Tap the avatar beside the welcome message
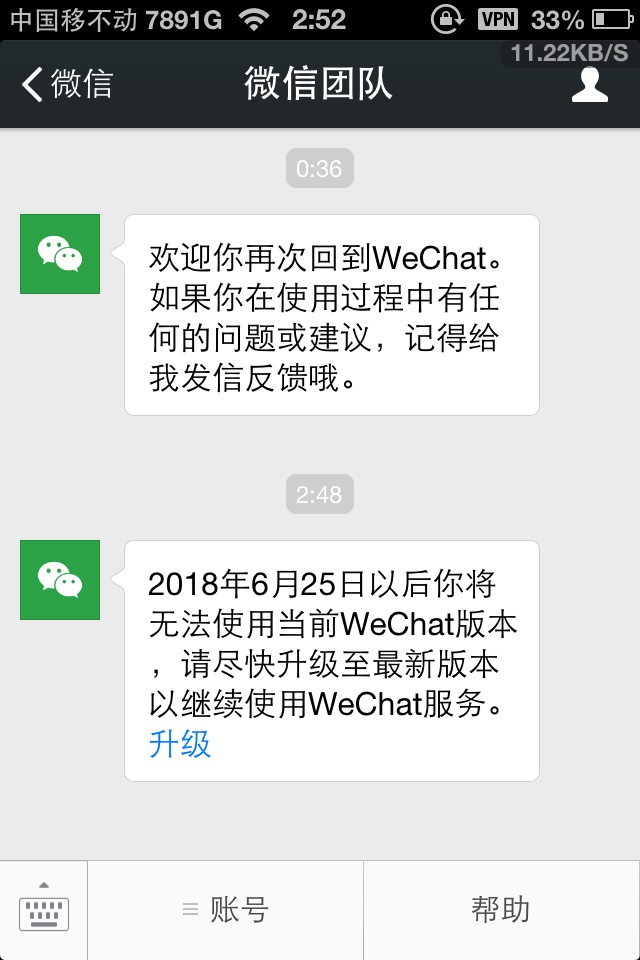 [60, 254]
